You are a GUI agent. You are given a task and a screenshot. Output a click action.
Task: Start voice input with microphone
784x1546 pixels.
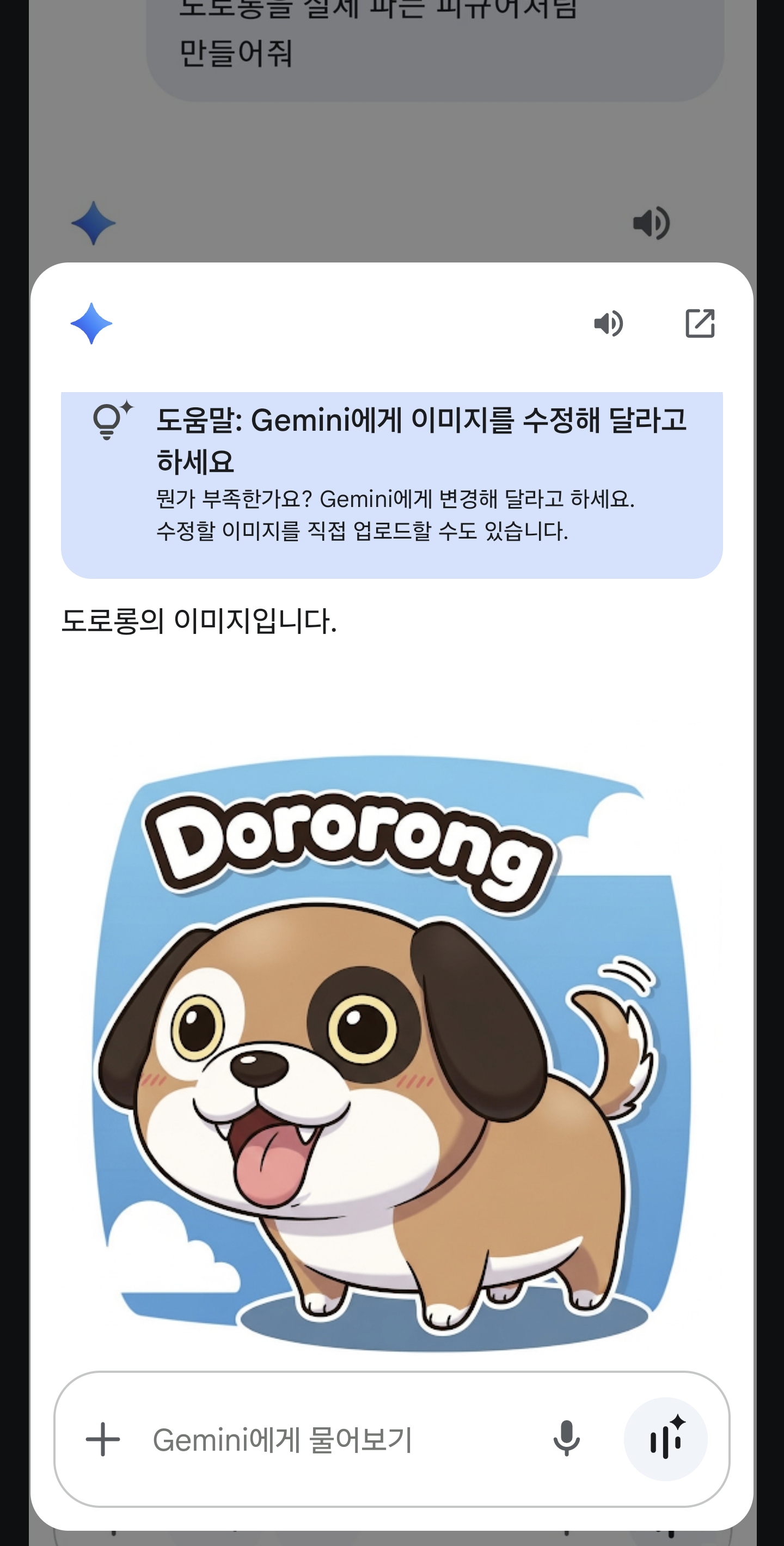[x=566, y=1439]
